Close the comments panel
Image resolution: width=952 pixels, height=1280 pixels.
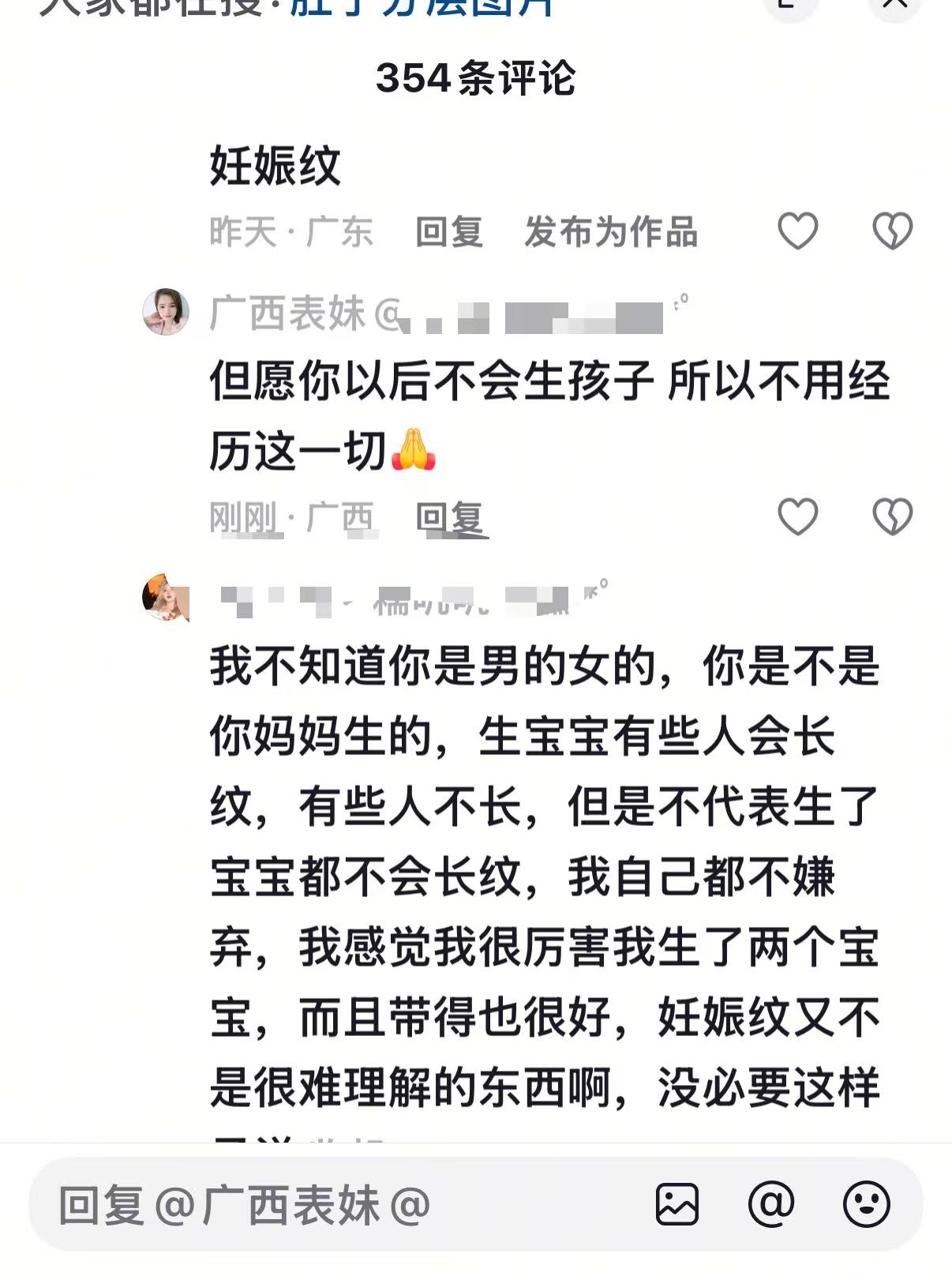pyautogui.click(x=894, y=5)
